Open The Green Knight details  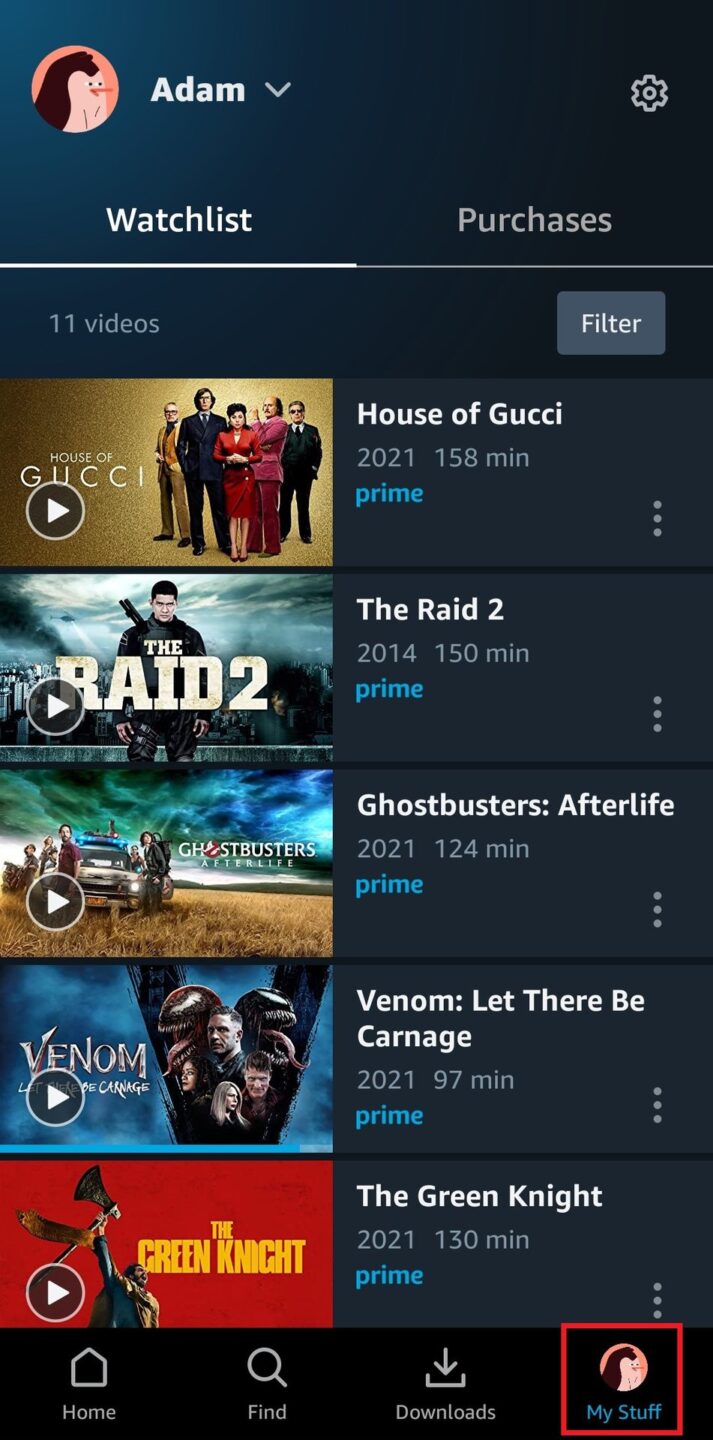(x=480, y=1196)
